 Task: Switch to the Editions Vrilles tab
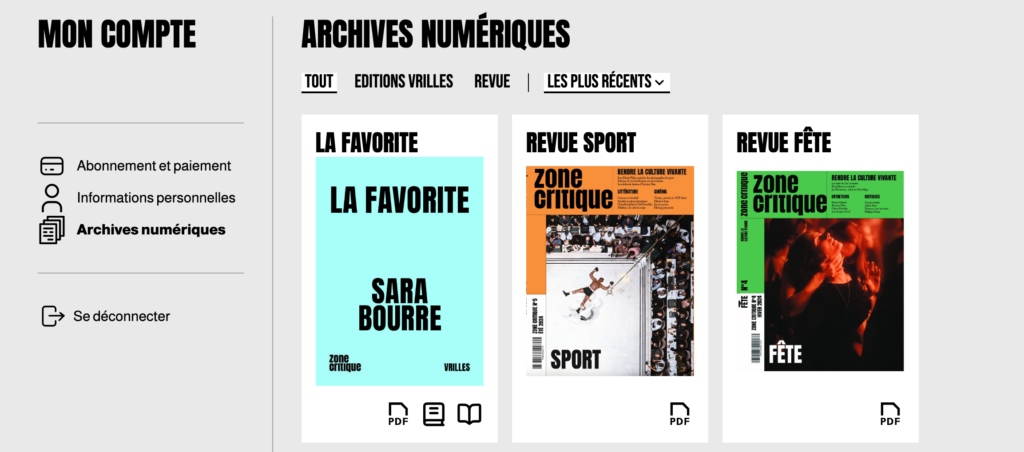(403, 82)
